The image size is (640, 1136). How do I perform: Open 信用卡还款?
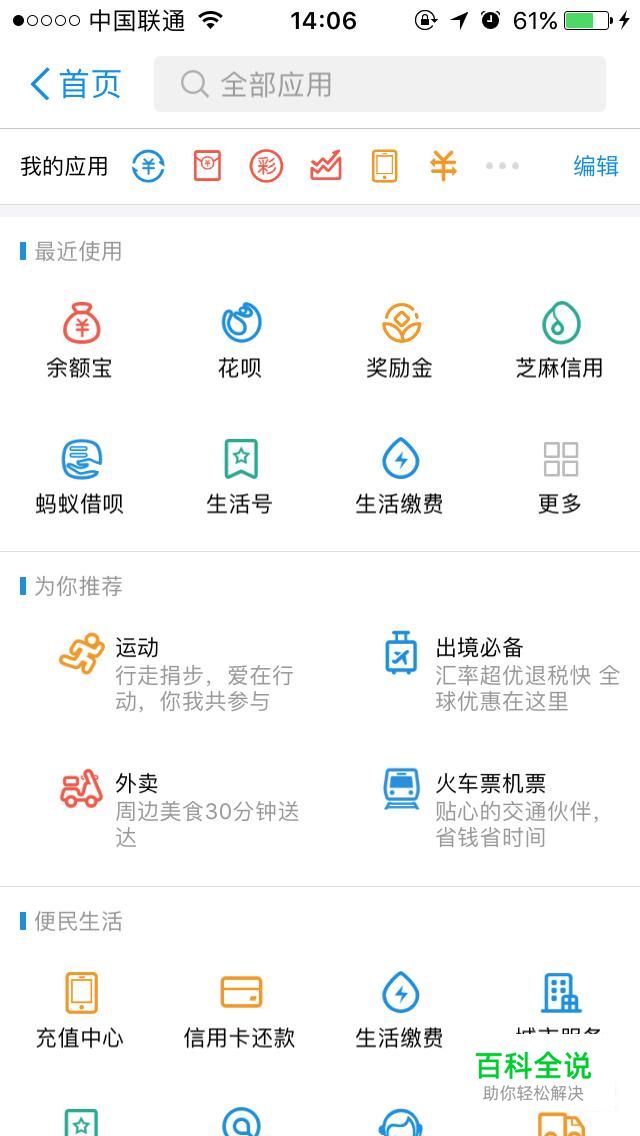click(240, 1010)
